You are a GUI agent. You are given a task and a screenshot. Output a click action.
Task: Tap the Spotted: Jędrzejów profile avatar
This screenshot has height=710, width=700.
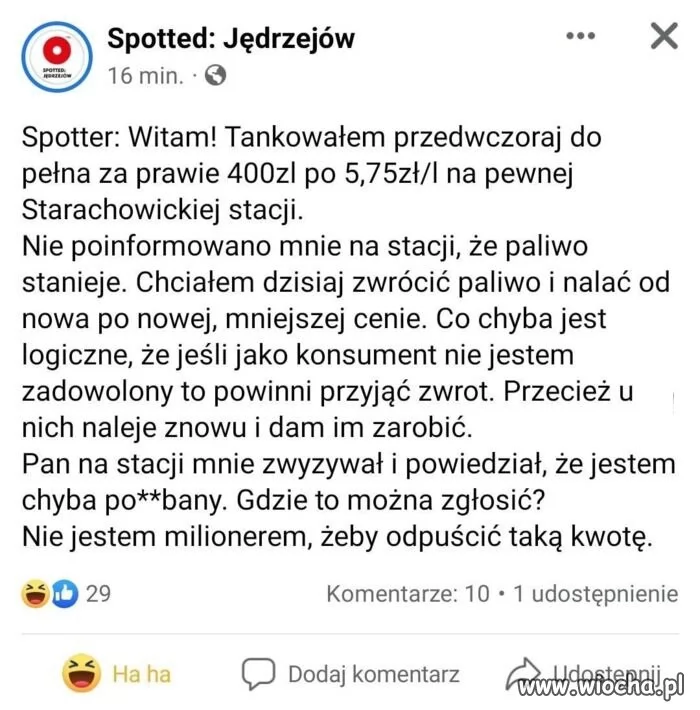[57, 57]
